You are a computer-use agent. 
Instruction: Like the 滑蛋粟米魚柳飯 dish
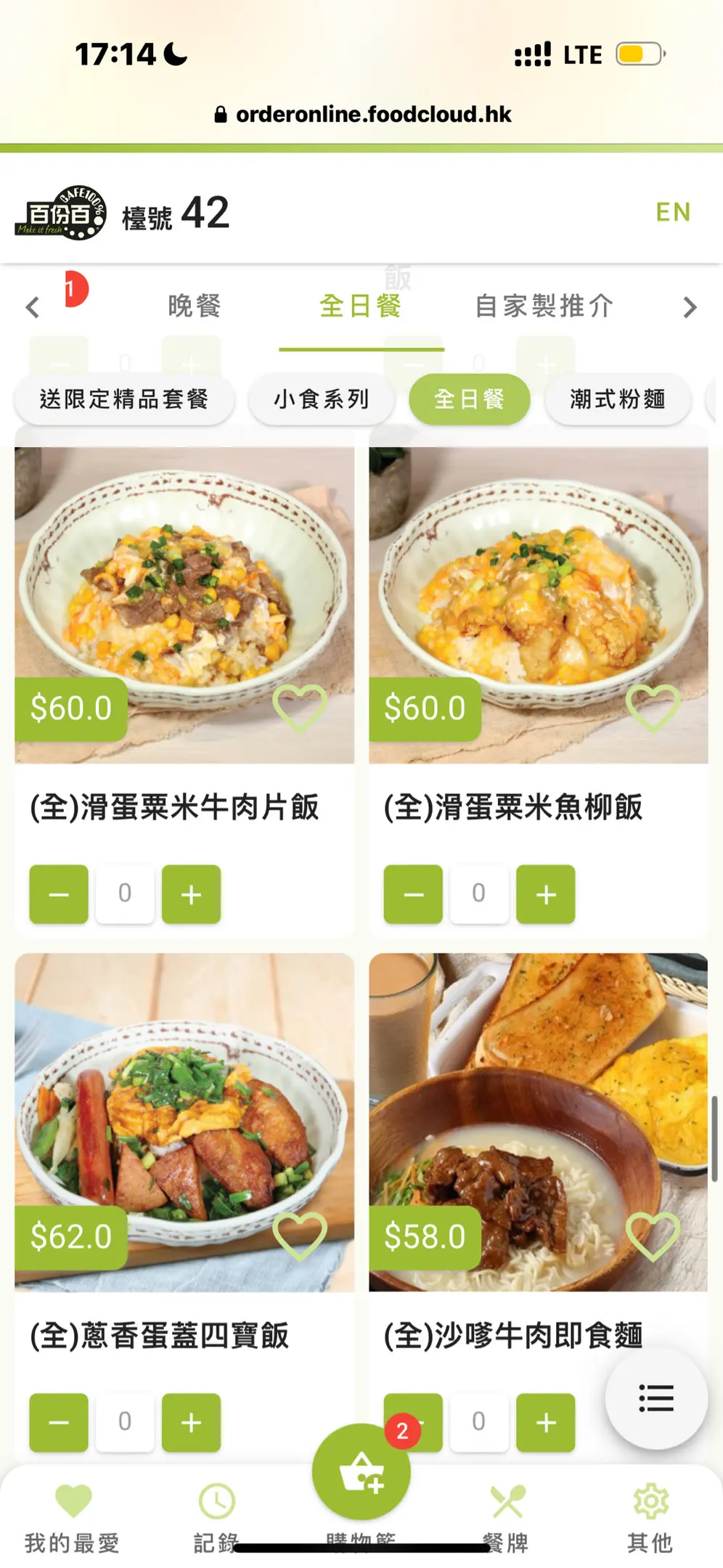click(x=653, y=707)
